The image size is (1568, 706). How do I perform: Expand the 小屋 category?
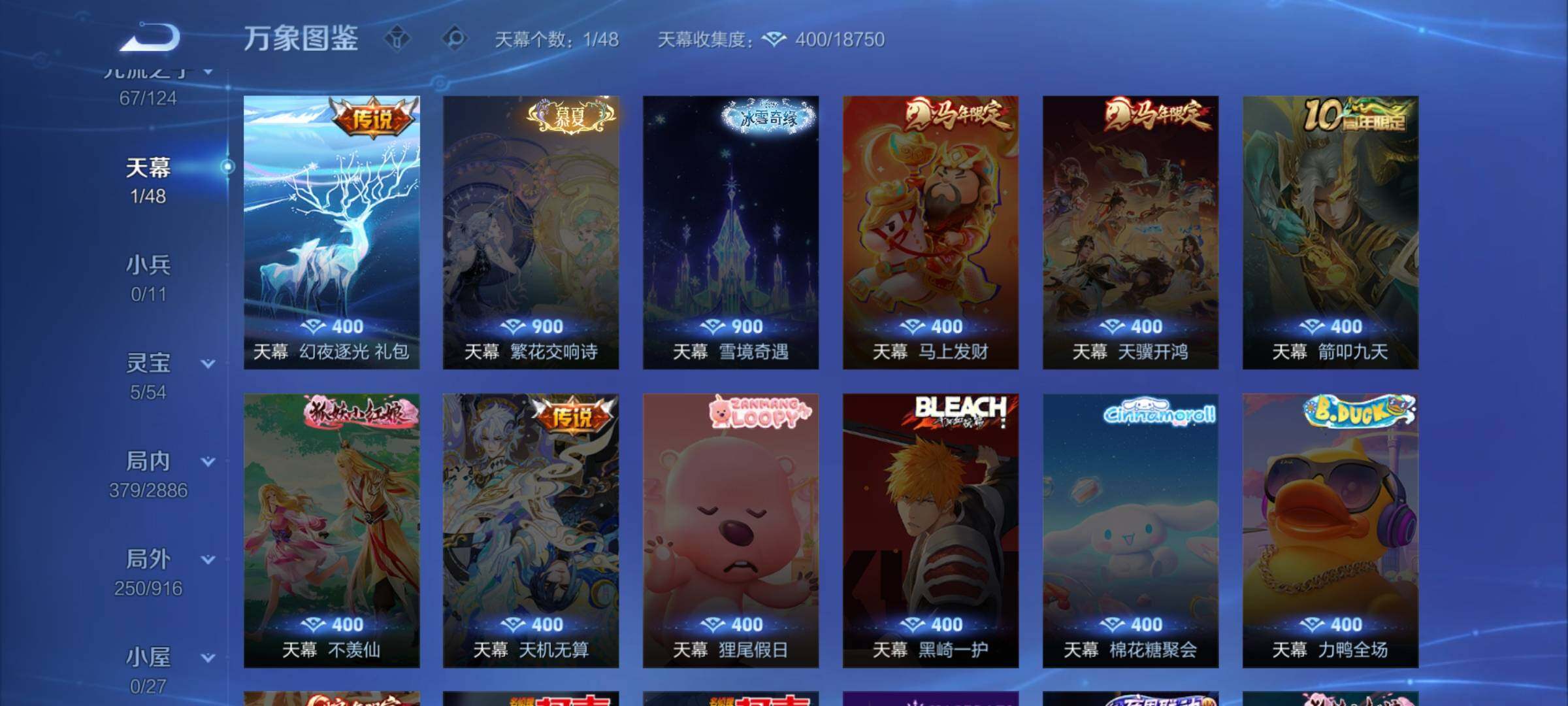[x=208, y=658]
